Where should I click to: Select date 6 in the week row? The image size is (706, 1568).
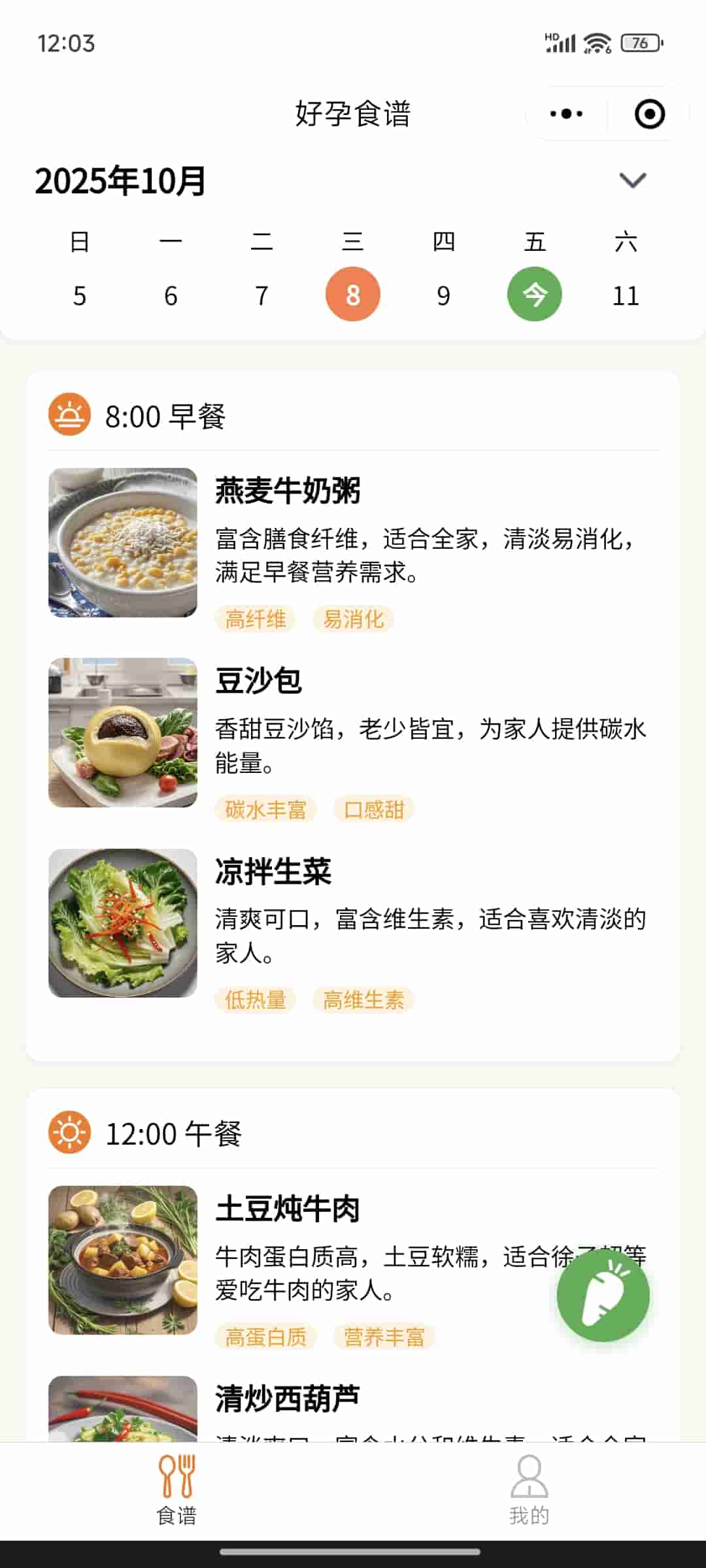(x=171, y=295)
